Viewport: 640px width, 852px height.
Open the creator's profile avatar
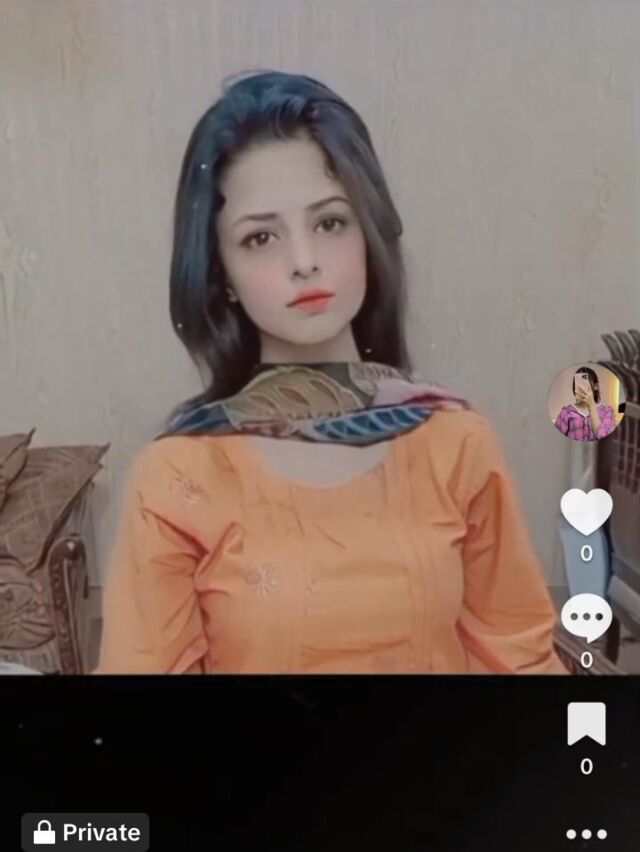click(586, 402)
